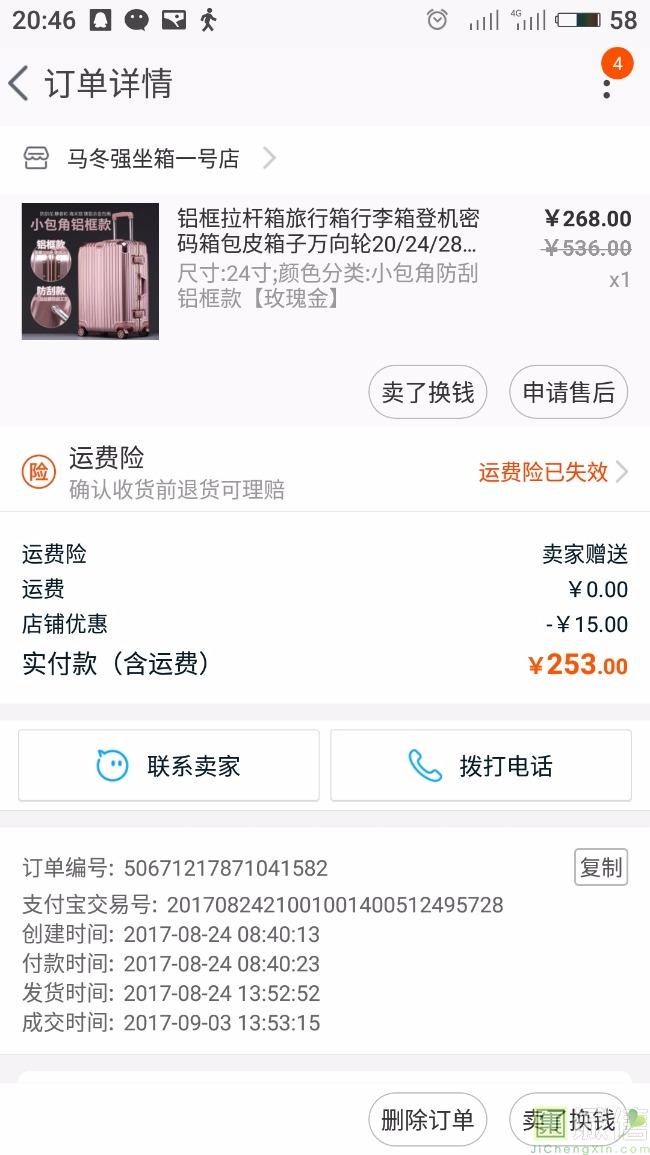Call the seller with 拨打电话
This screenshot has width=650, height=1155.
481,765
